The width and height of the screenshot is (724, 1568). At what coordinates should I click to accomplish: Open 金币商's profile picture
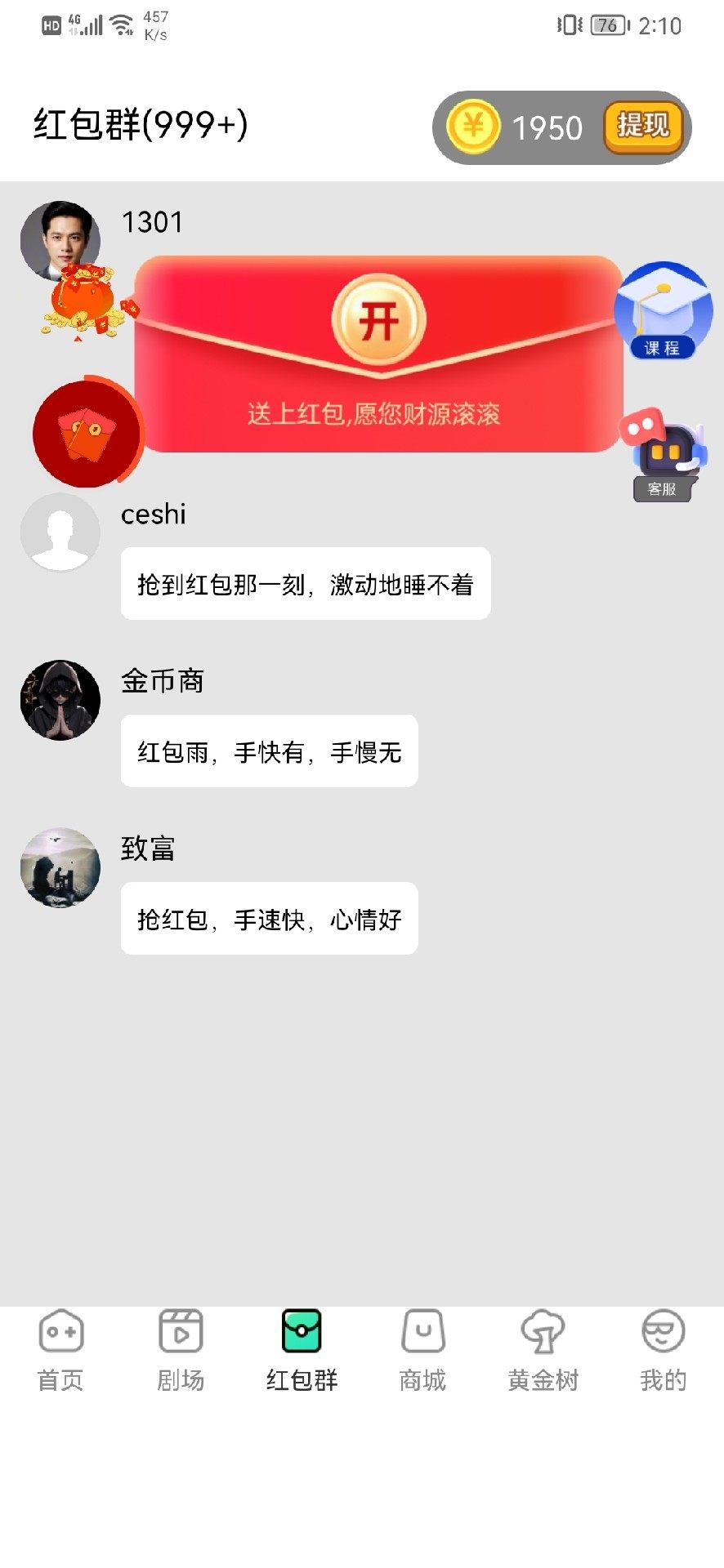tap(60, 700)
